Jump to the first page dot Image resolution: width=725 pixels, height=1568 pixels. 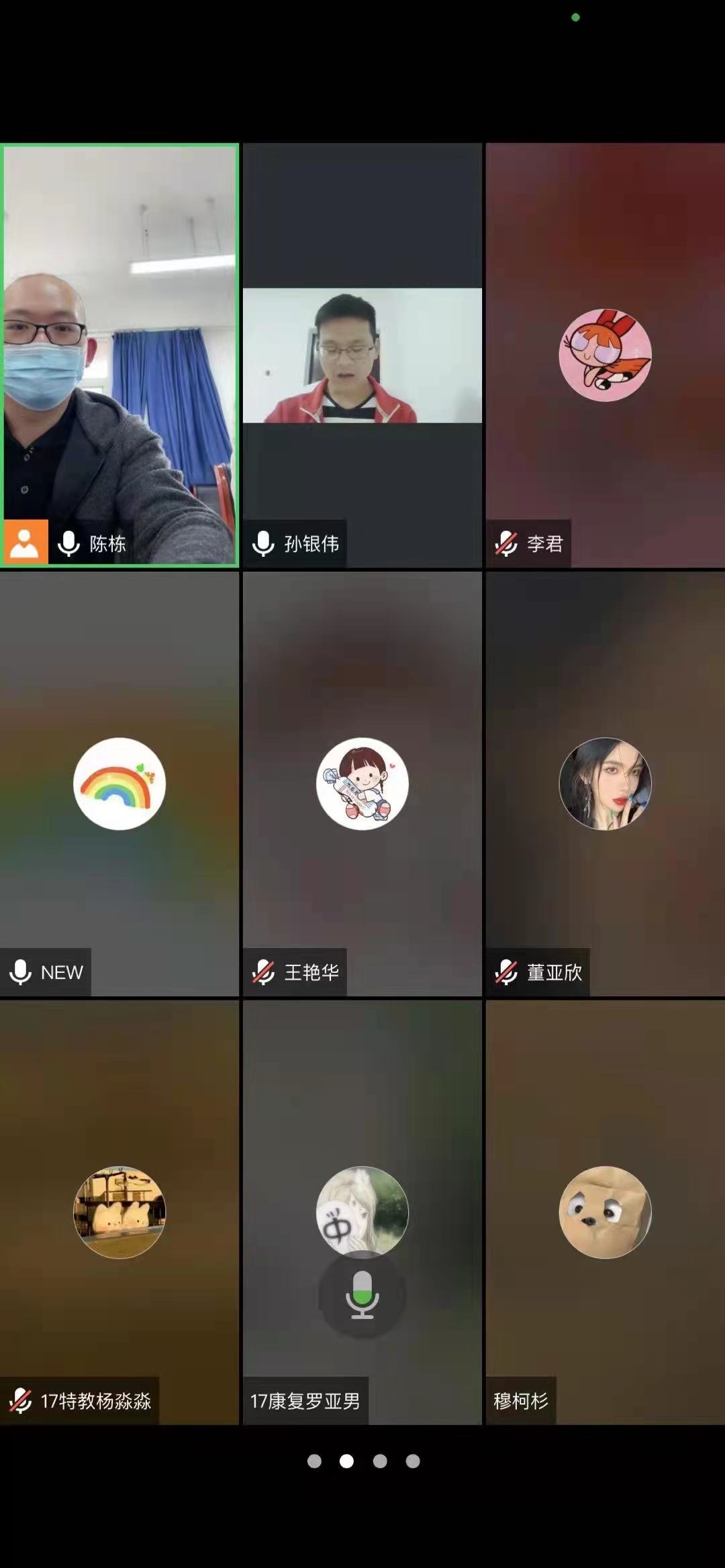(314, 1461)
